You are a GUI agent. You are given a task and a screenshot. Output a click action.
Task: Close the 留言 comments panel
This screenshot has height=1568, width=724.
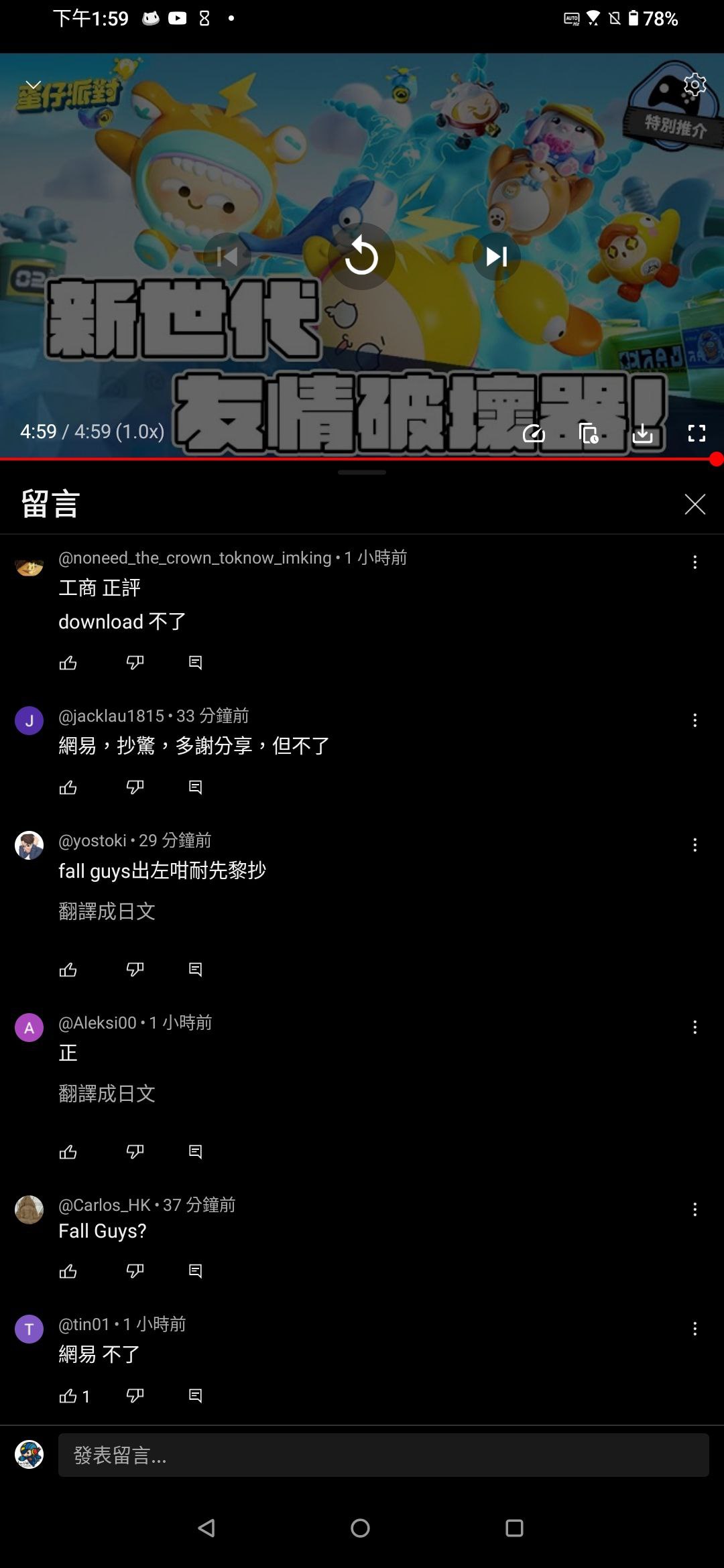(x=695, y=504)
